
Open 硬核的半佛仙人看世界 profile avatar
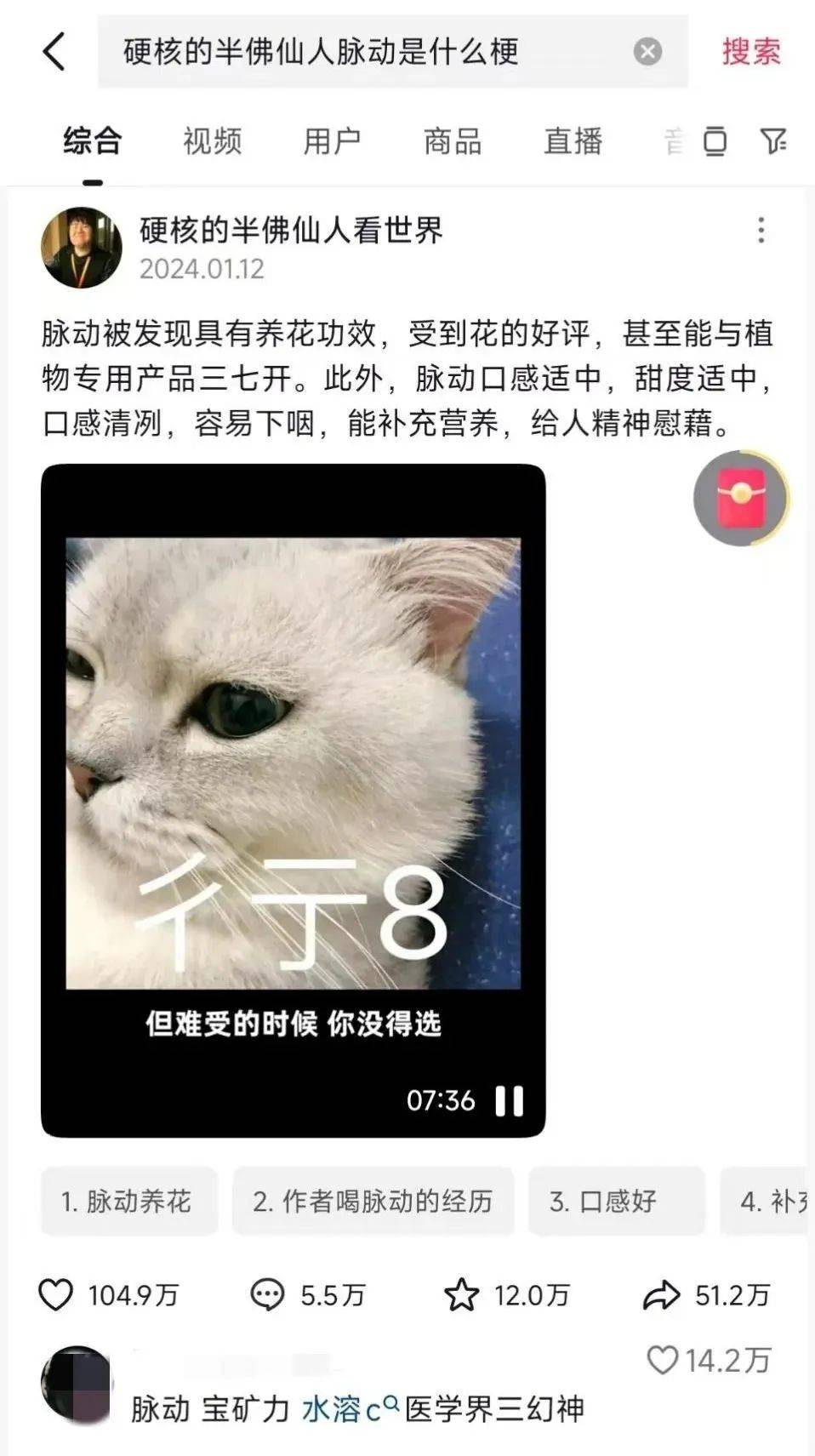tap(81, 248)
